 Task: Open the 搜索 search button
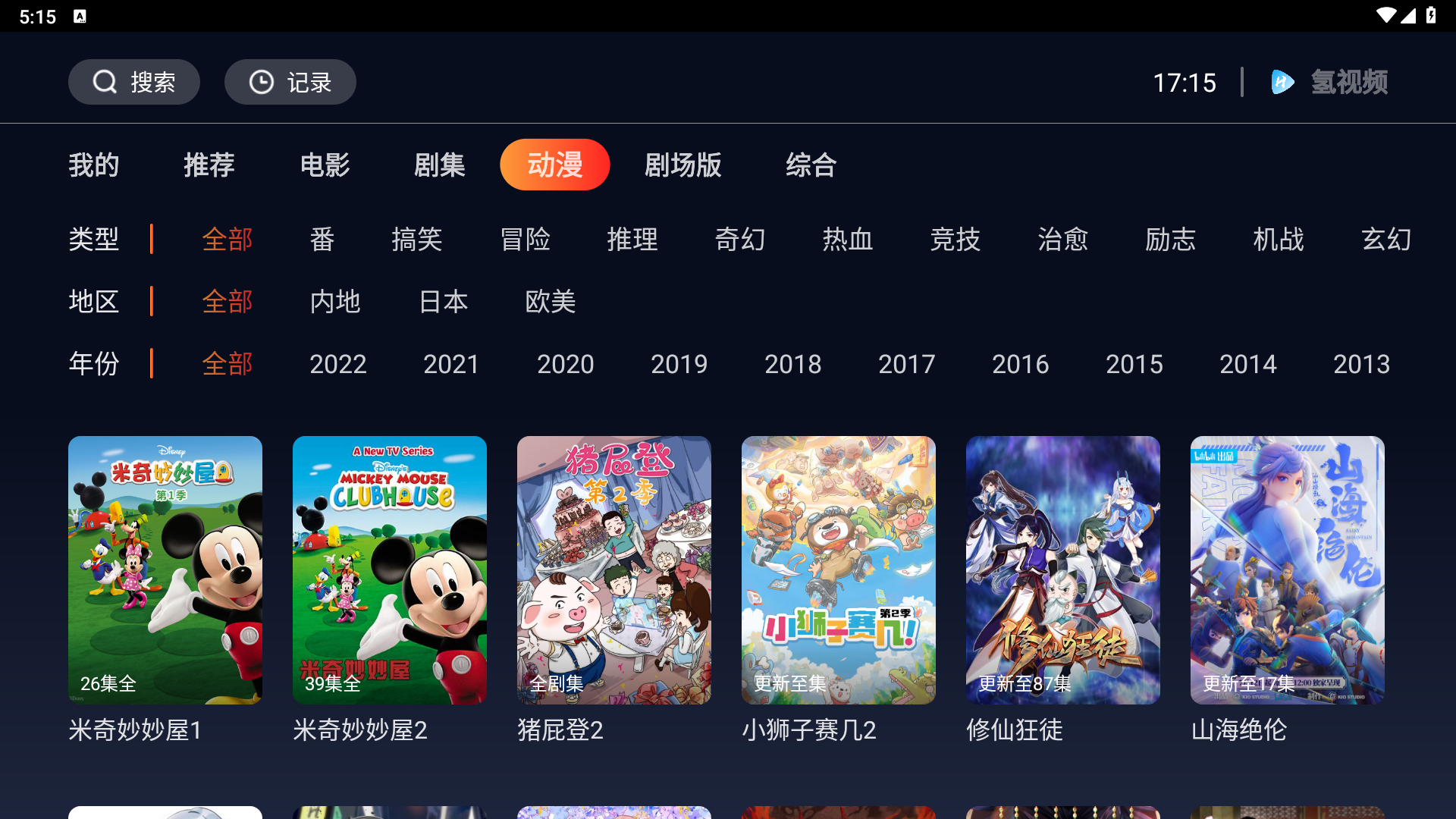click(134, 82)
